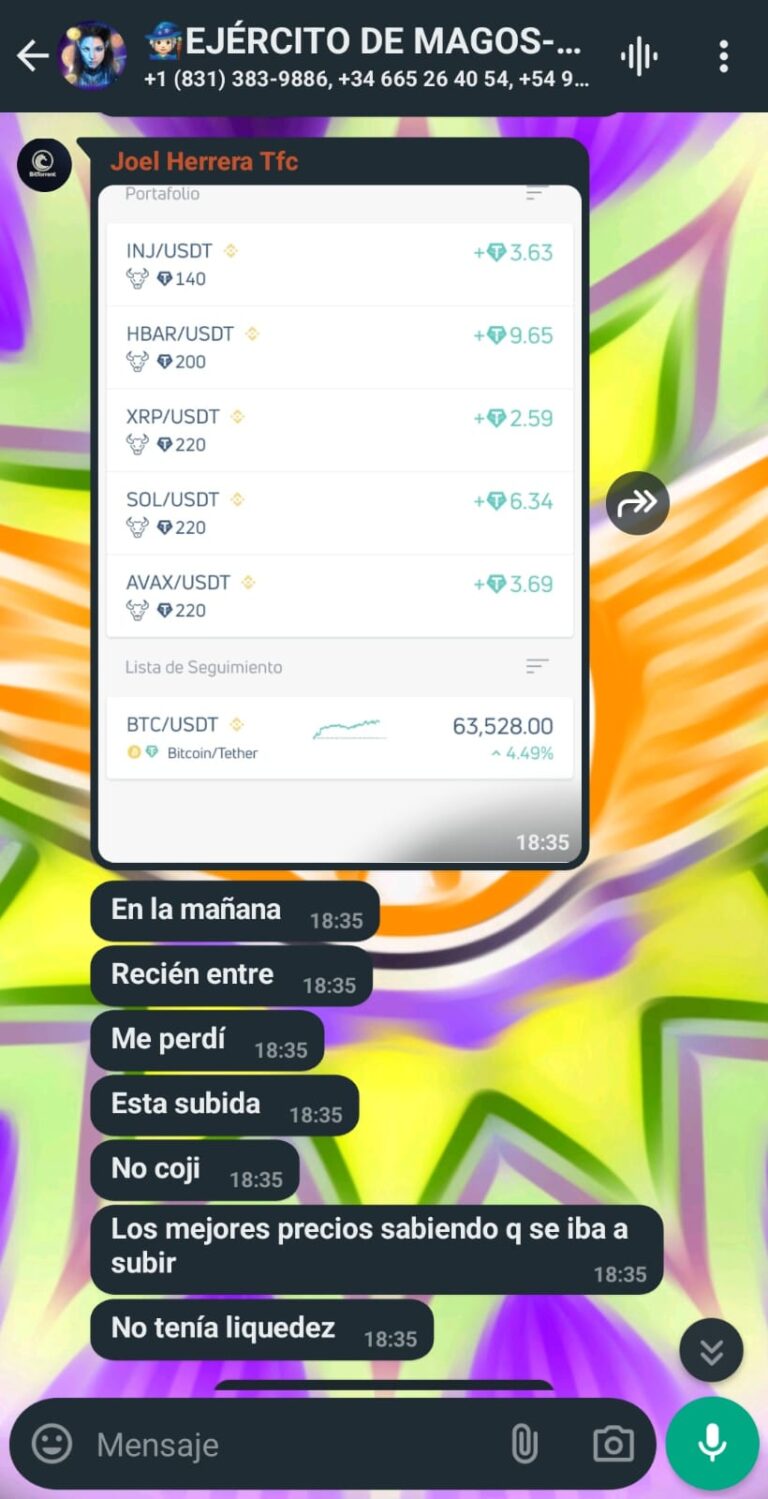Open Joel Herrera Tfc's portfolio image
The width and height of the screenshot is (768, 1499).
[x=340, y=500]
